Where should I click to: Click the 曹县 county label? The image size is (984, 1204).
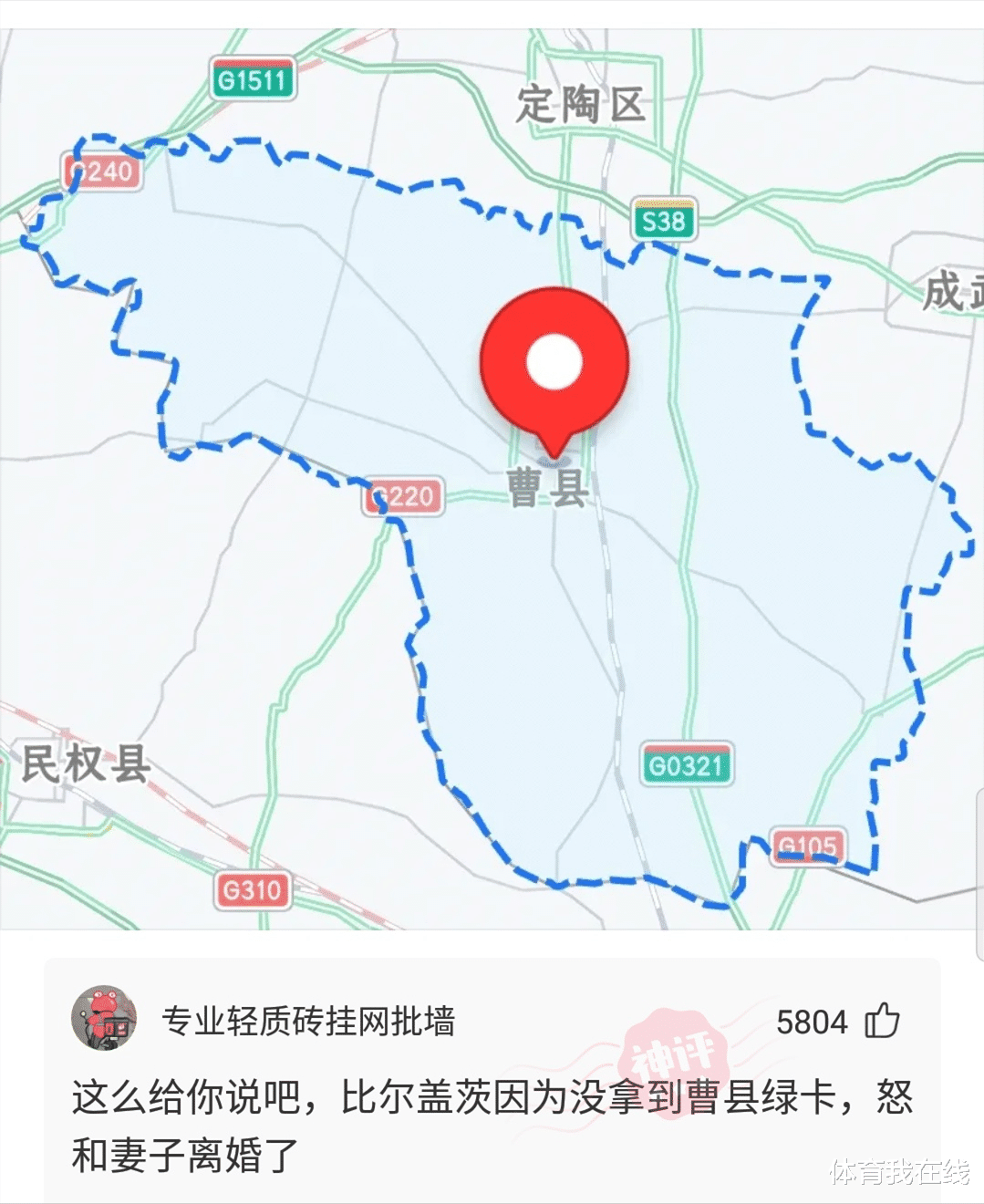coord(549,487)
